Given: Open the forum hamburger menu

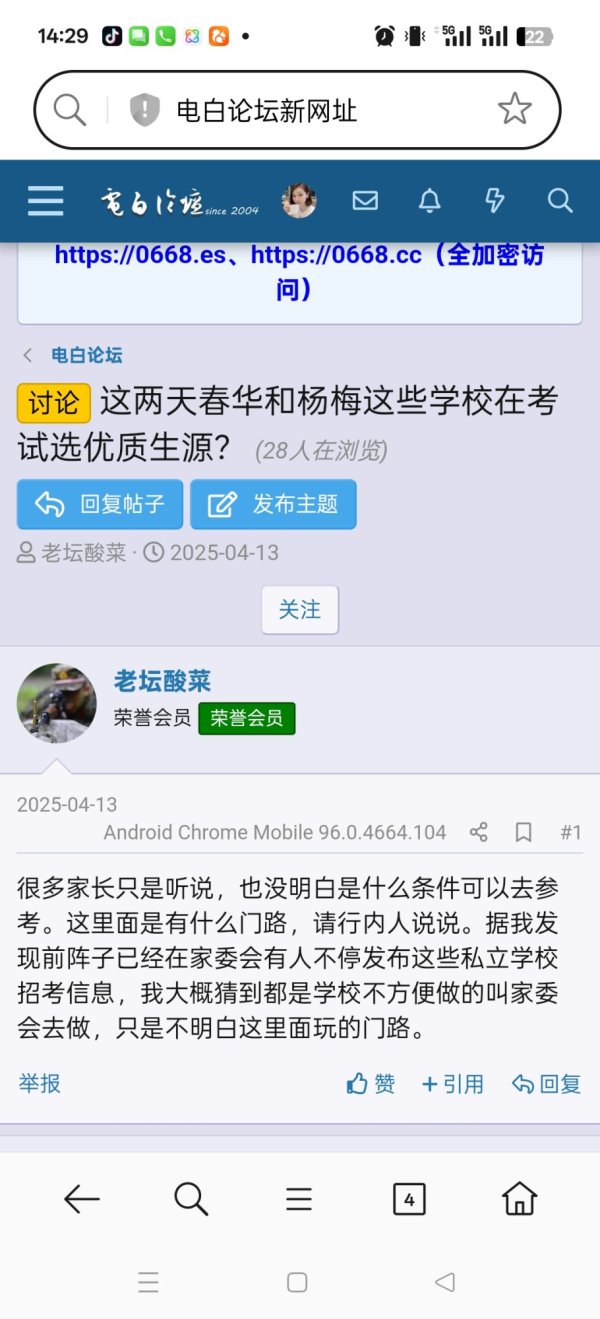Looking at the screenshot, I should point(45,201).
